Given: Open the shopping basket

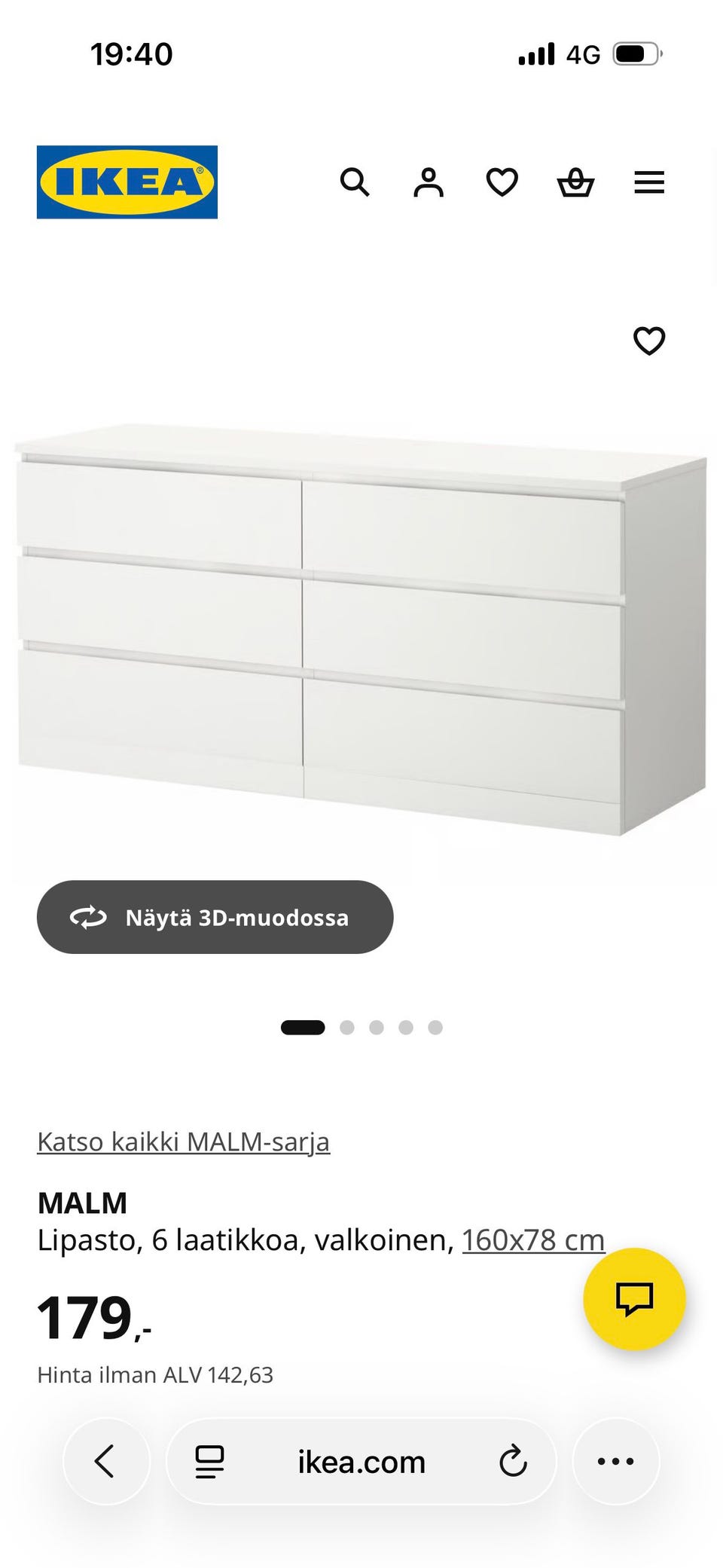Looking at the screenshot, I should [x=575, y=182].
